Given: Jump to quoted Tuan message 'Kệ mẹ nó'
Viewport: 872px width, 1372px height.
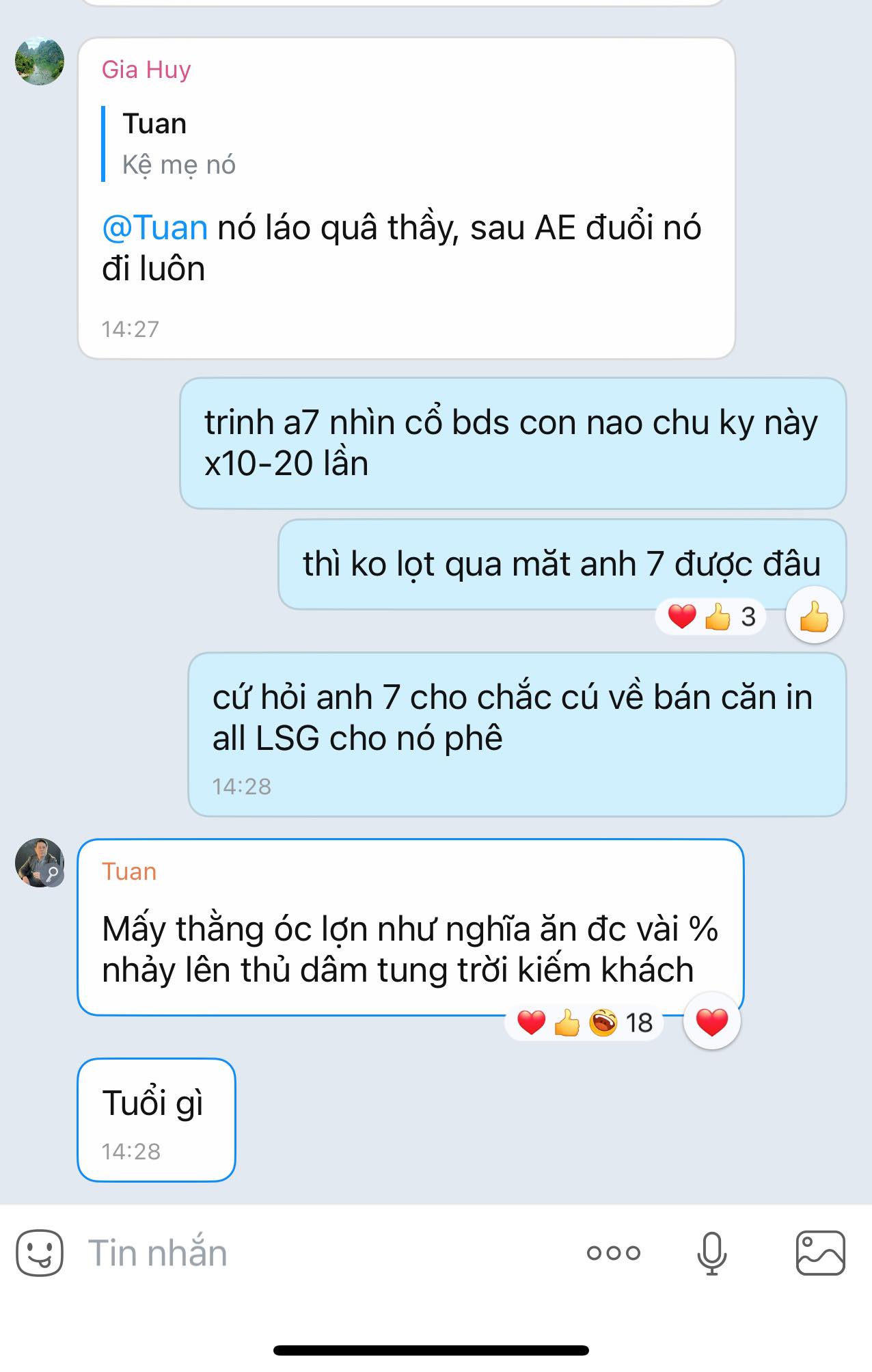Looking at the screenshot, I should [x=179, y=144].
